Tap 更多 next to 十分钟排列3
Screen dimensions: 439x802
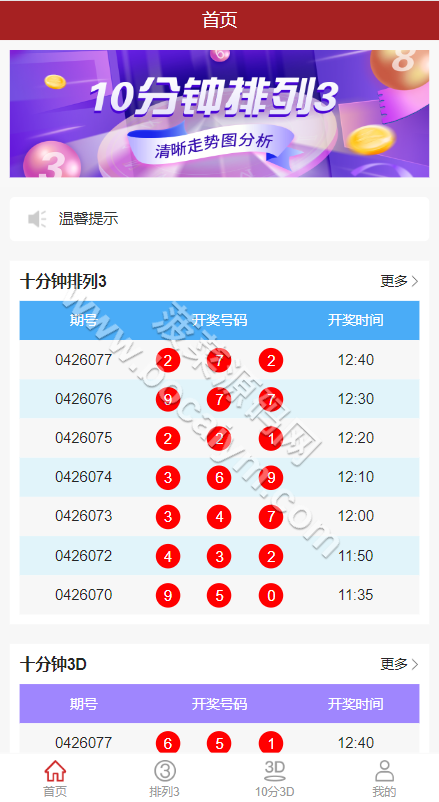coord(400,281)
